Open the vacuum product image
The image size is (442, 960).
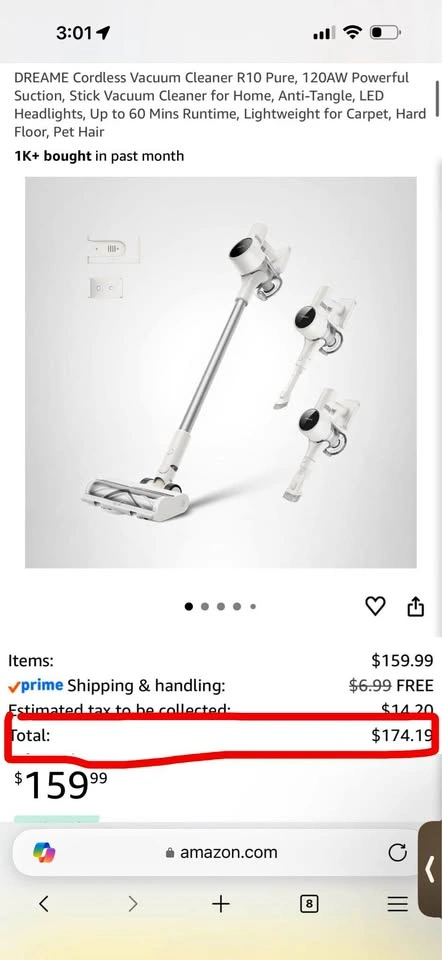tap(220, 372)
